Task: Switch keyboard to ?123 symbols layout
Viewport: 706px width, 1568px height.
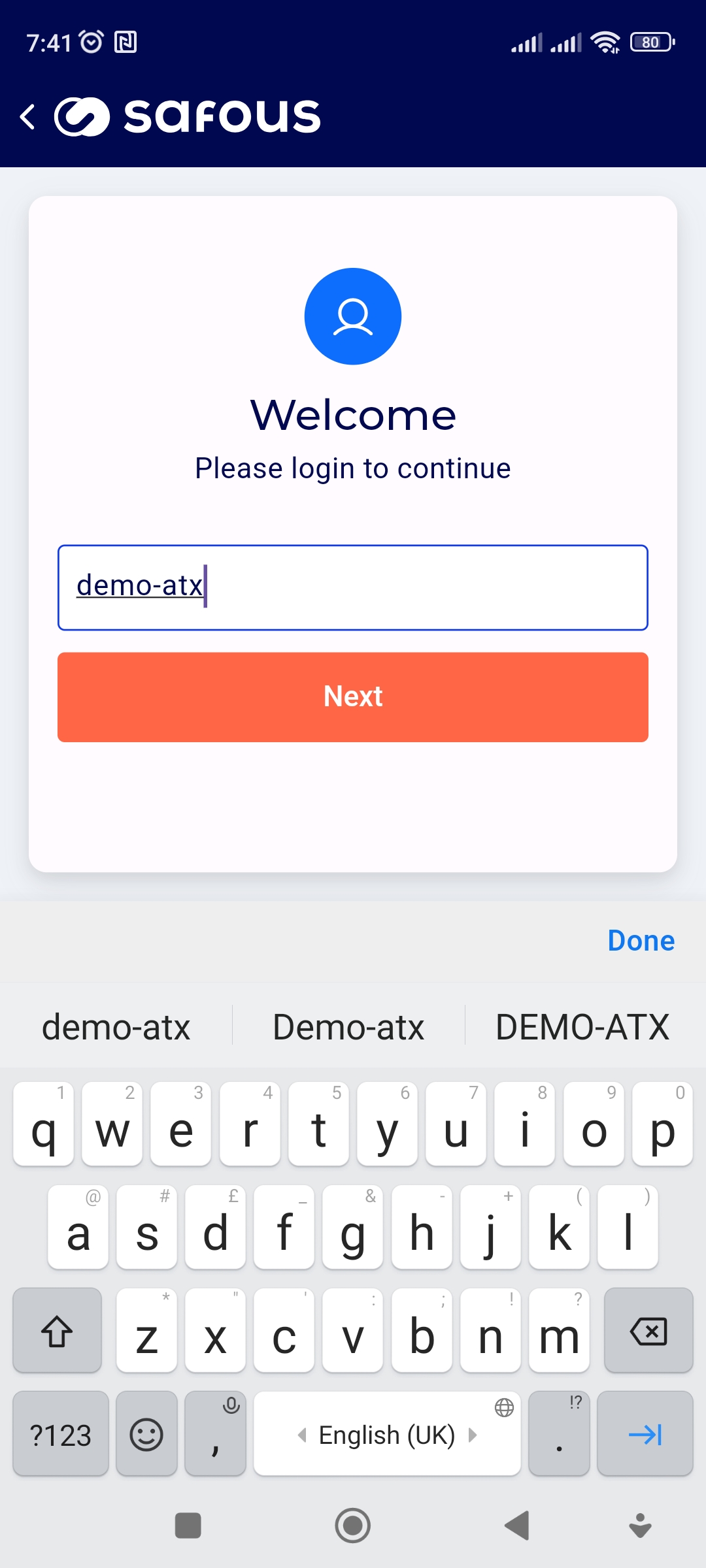Action: (60, 1434)
